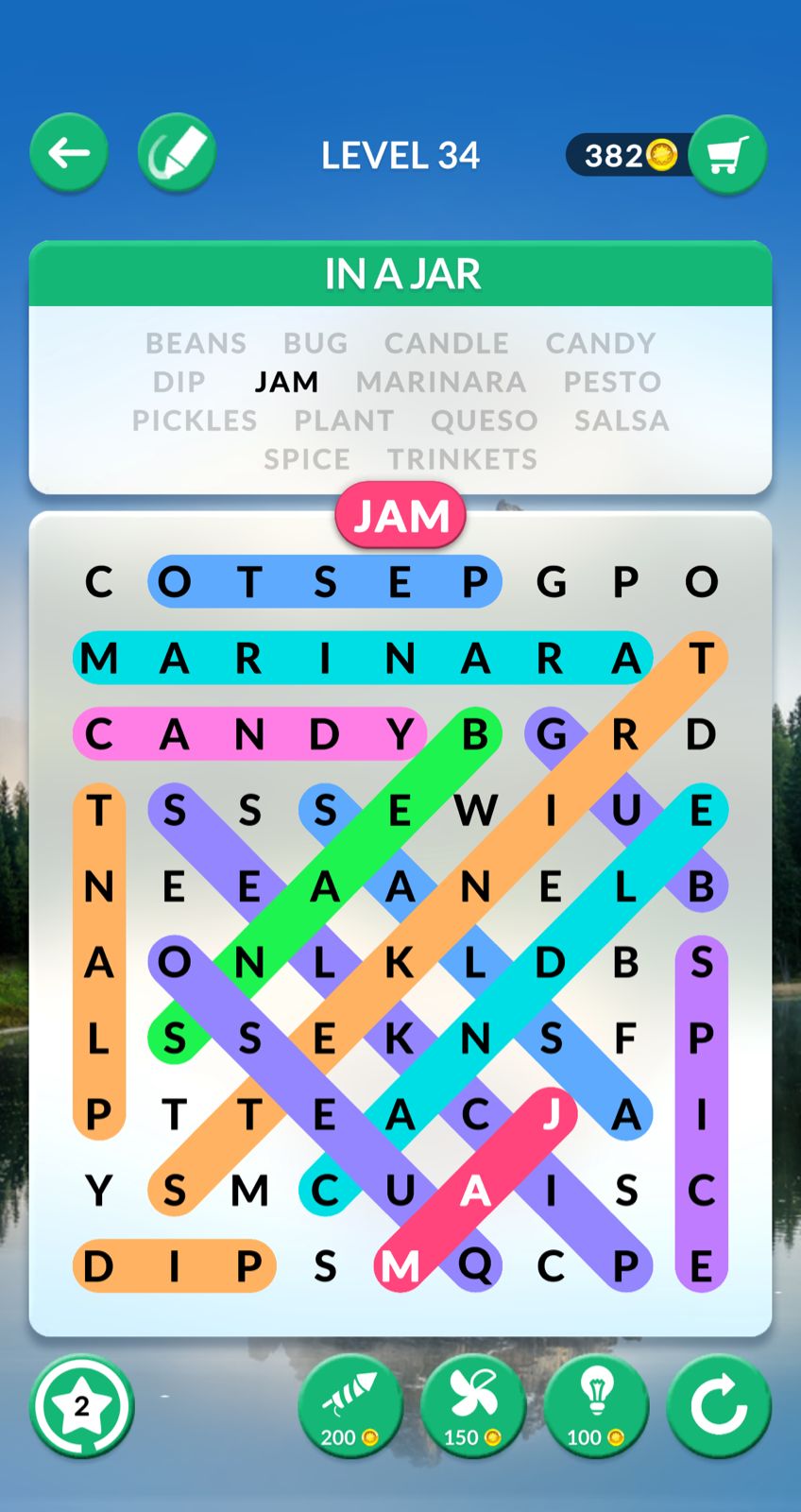Image resolution: width=801 pixels, height=1512 pixels.
Task: Open the star rewards button
Action: 82,1406
